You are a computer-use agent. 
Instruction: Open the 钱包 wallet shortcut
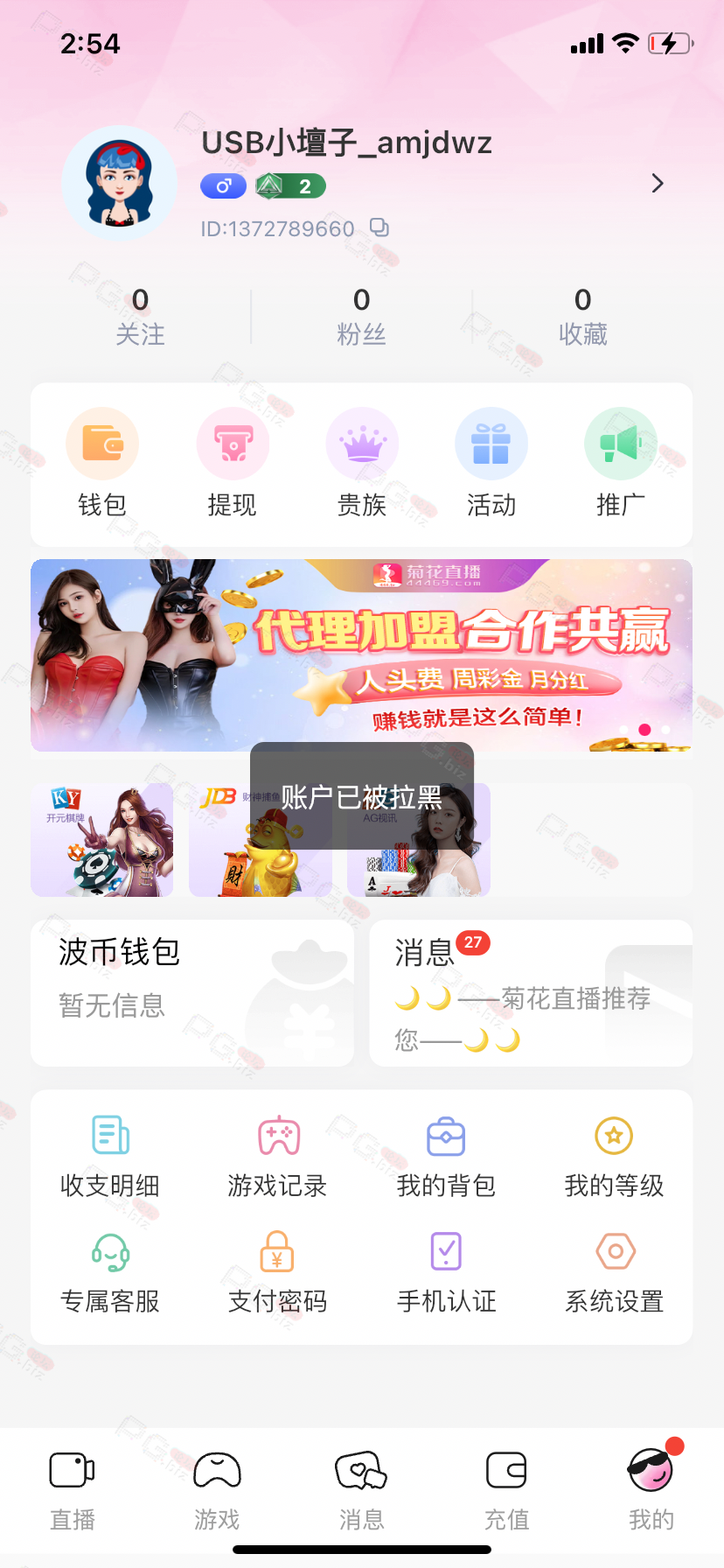(102, 464)
